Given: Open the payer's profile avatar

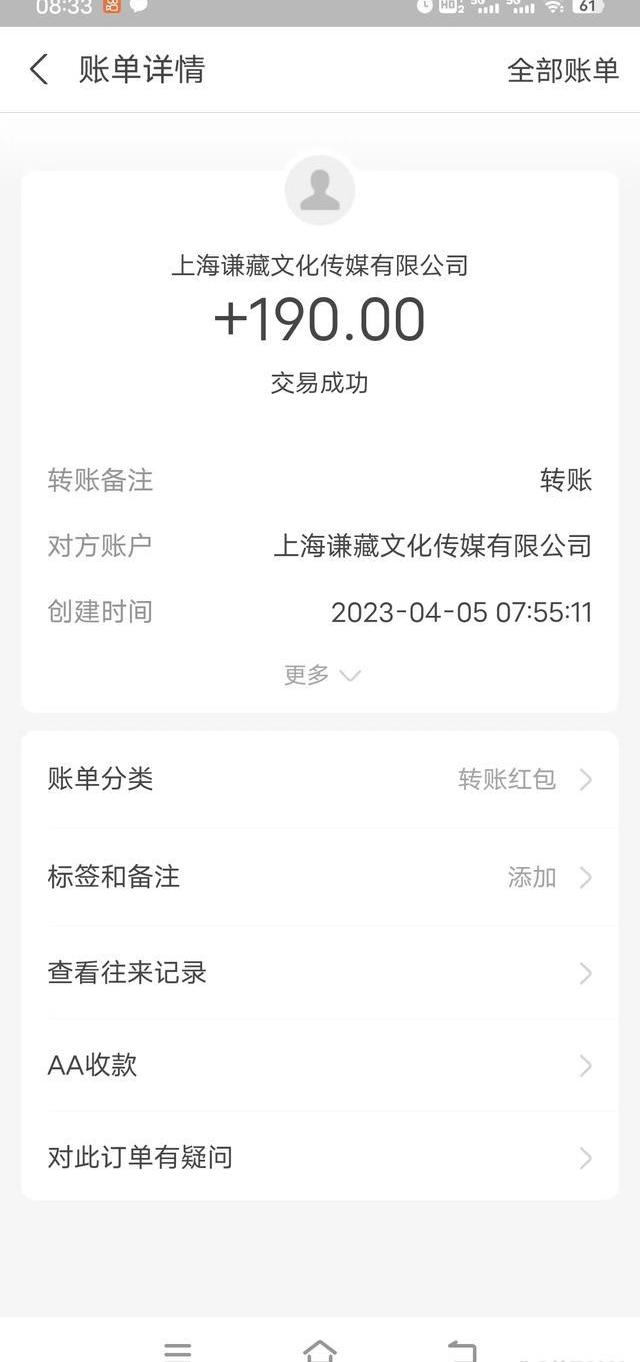Looking at the screenshot, I should pos(320,190).
